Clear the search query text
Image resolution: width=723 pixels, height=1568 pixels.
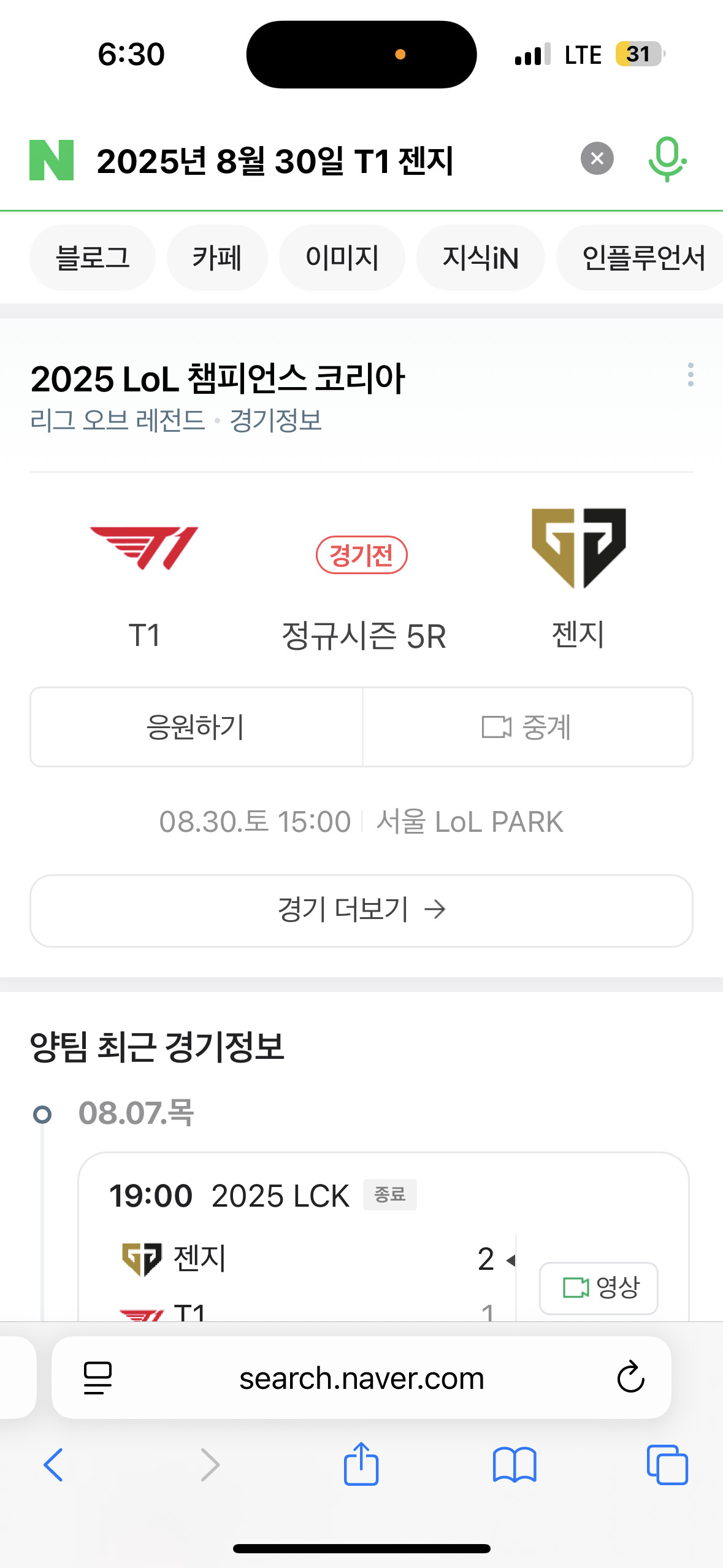[x=597, y=159]
